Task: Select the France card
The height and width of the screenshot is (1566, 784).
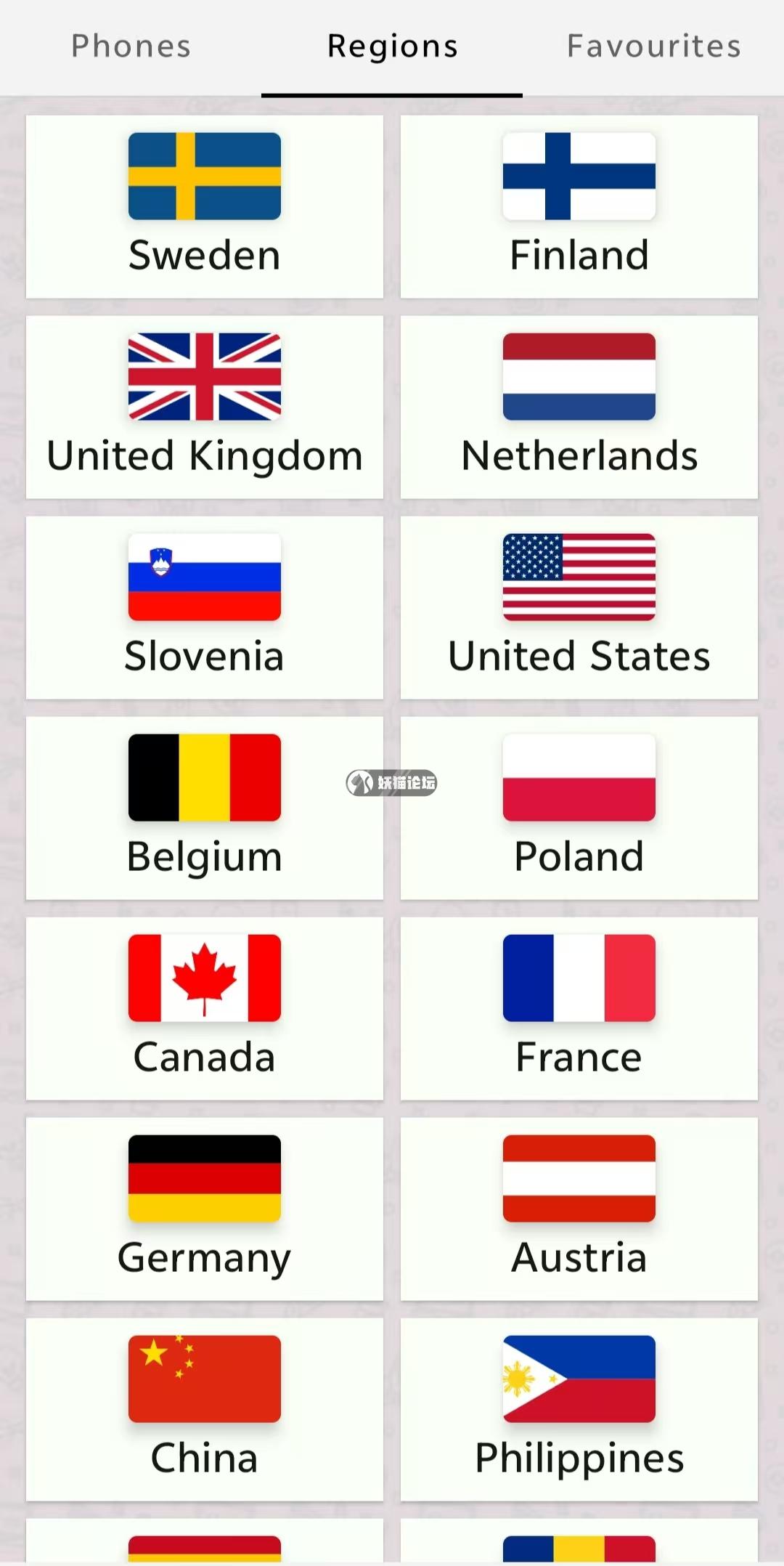Action: click(x=579, y=1009)
